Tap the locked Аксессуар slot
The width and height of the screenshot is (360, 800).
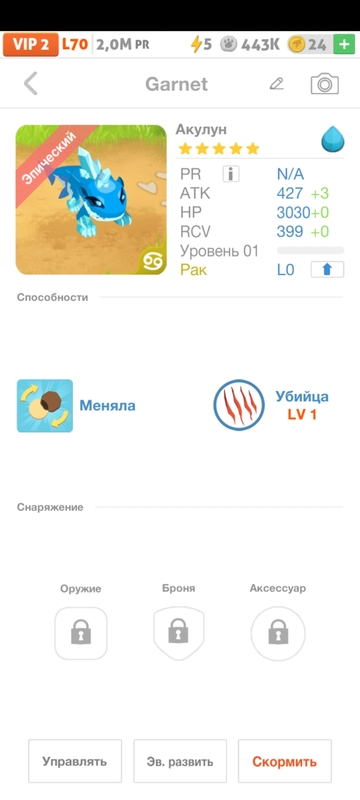click(x=278, y=633)
